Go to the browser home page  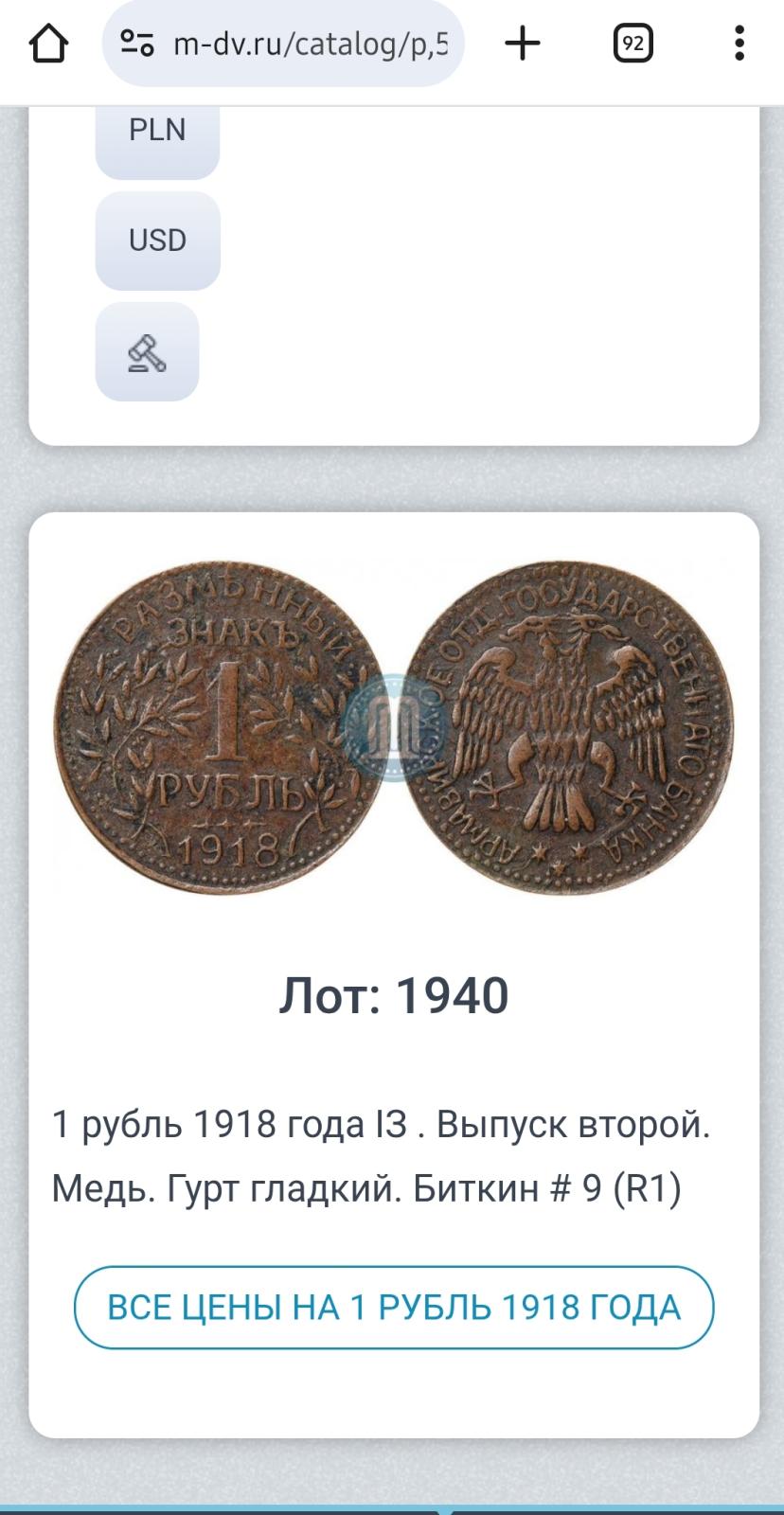48,44
